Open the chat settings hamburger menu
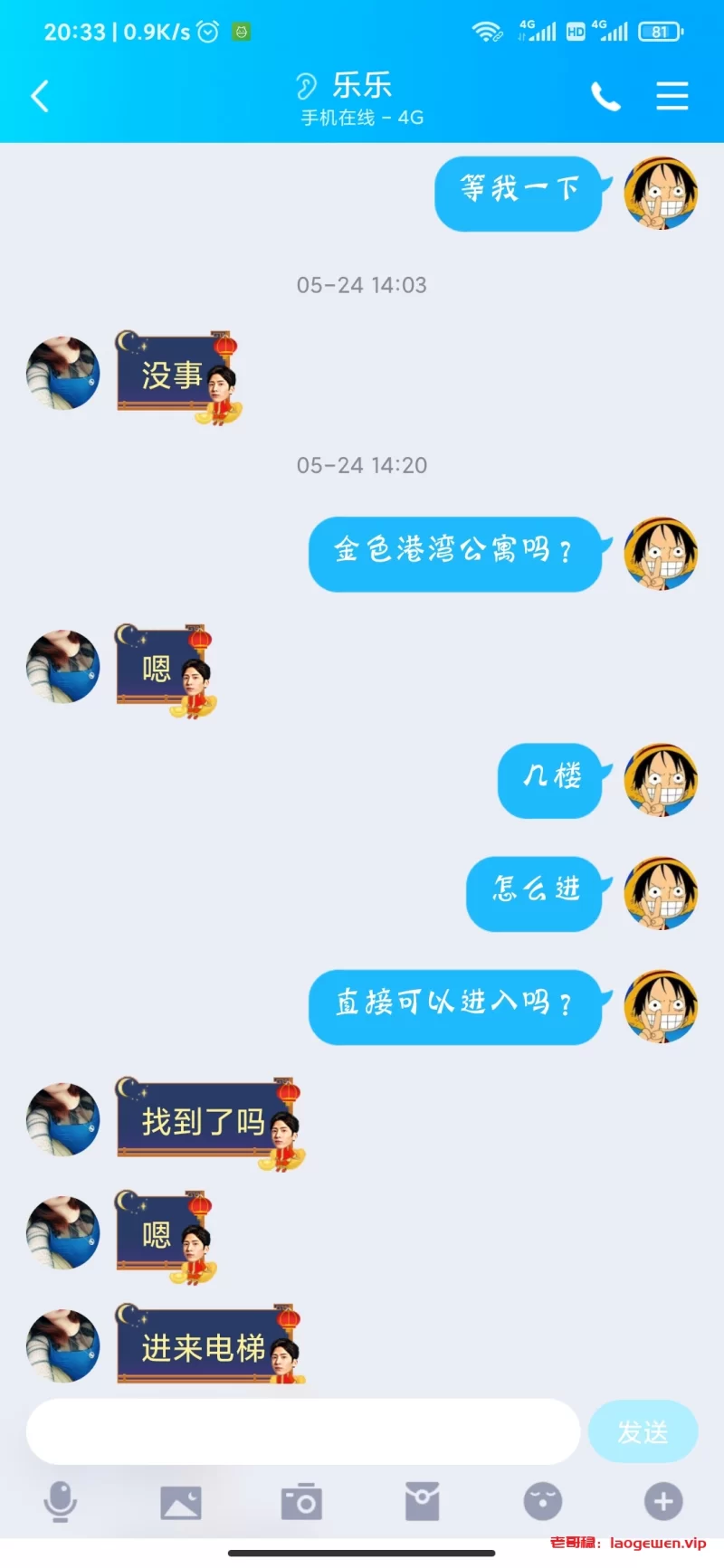The height and width of the screenshot is (1568, 724). point(672,96)
